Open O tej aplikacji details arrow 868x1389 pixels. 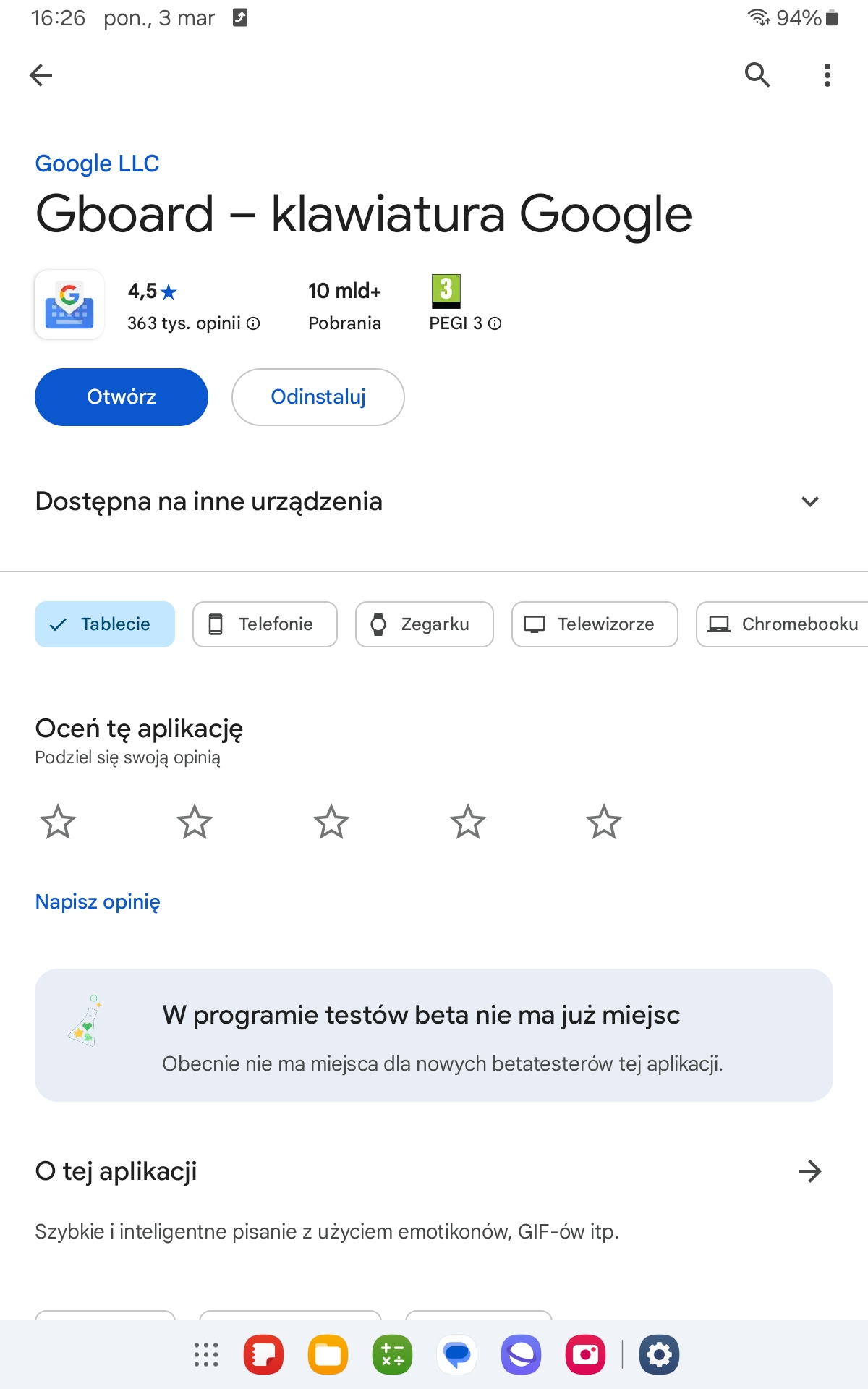coord(809,1171)
